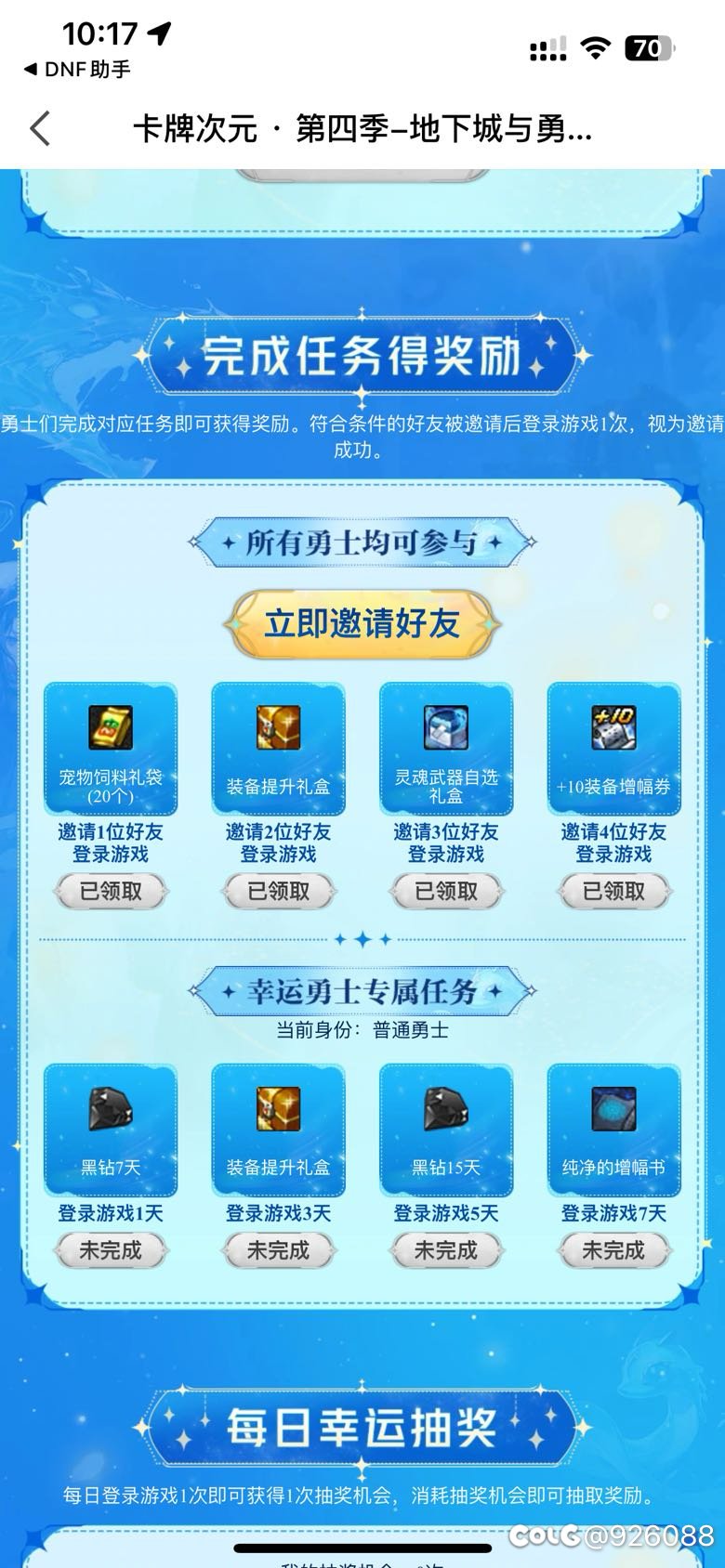Return to DNF助手 app via status bar
725x1568 pixels.
point(77,70)
